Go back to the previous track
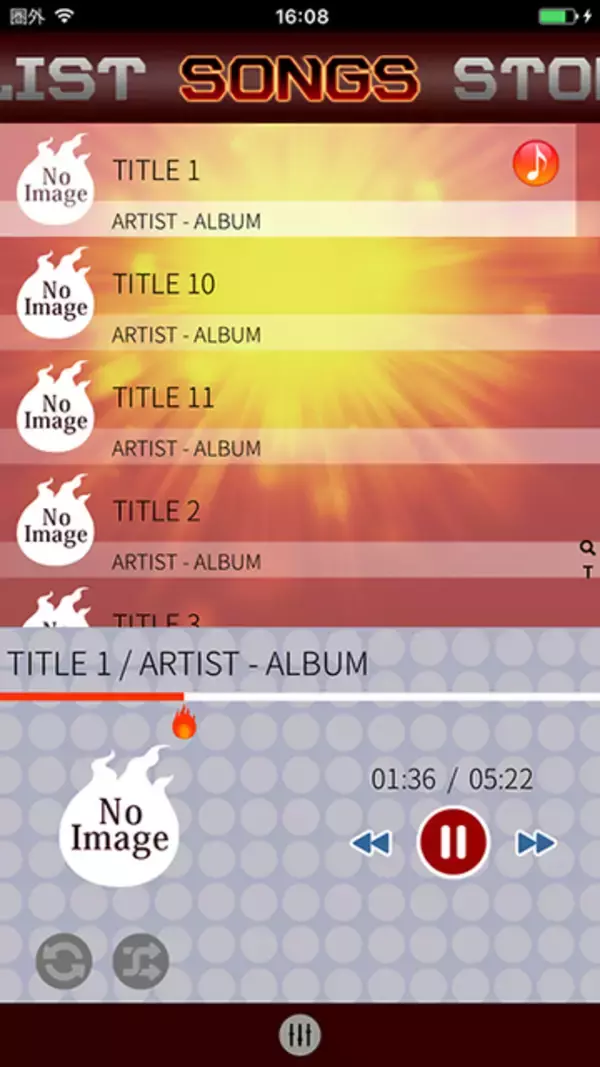Screen dimensions: 600x1067 tap(370, 844)
